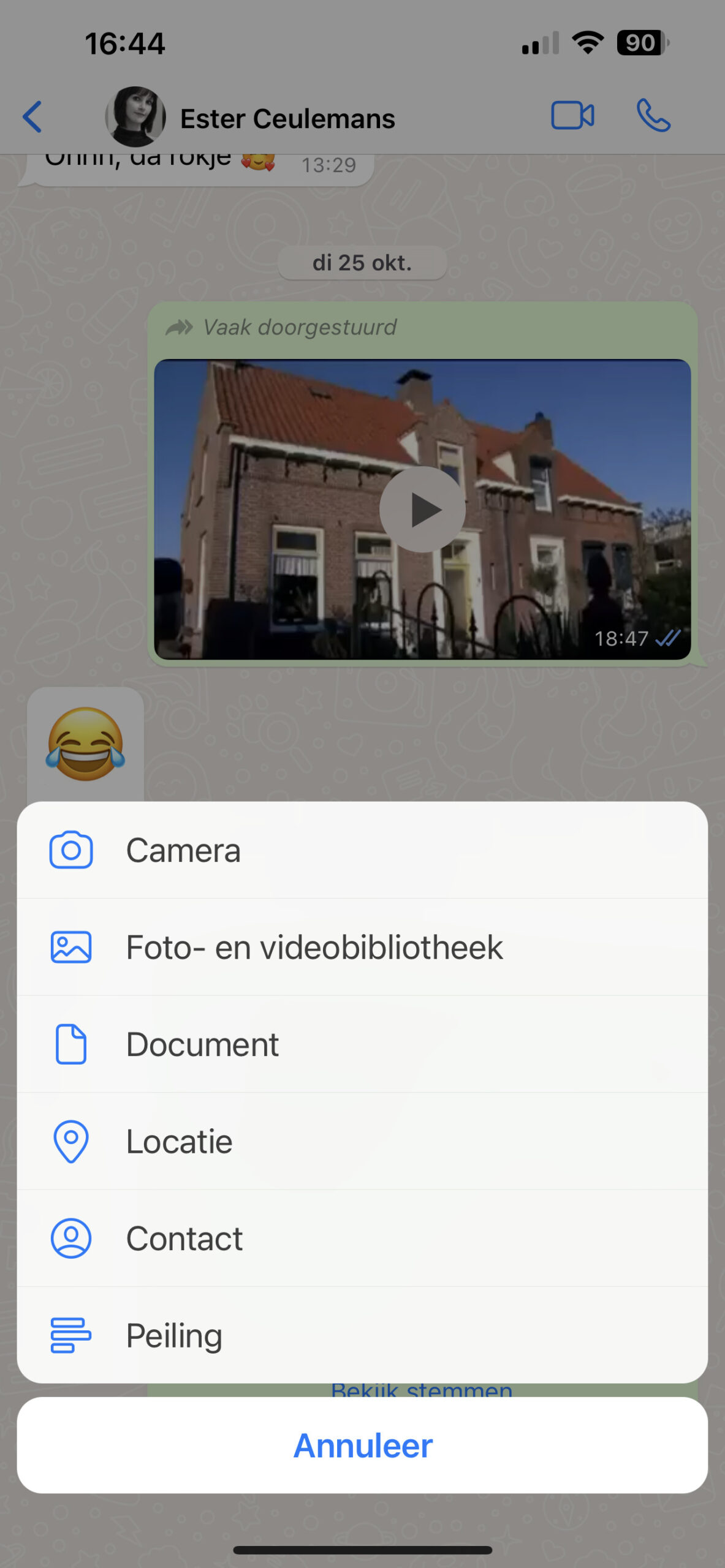Click the Document attachment icon
Image resolution: width=725 pixels, height=1568 pixels.
coord(70,1043)
